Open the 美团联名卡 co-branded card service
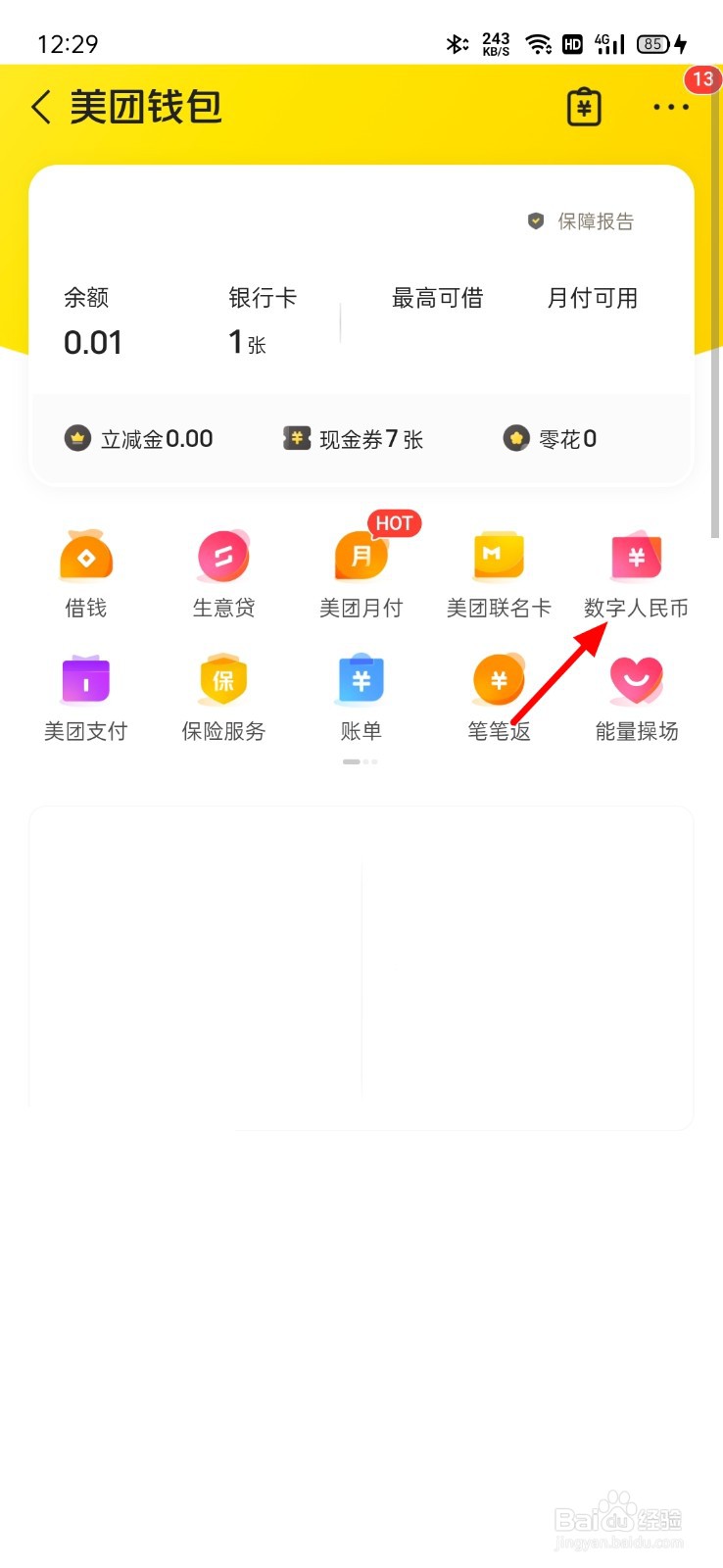This screenshot has width=723, height=1568. 498,573
